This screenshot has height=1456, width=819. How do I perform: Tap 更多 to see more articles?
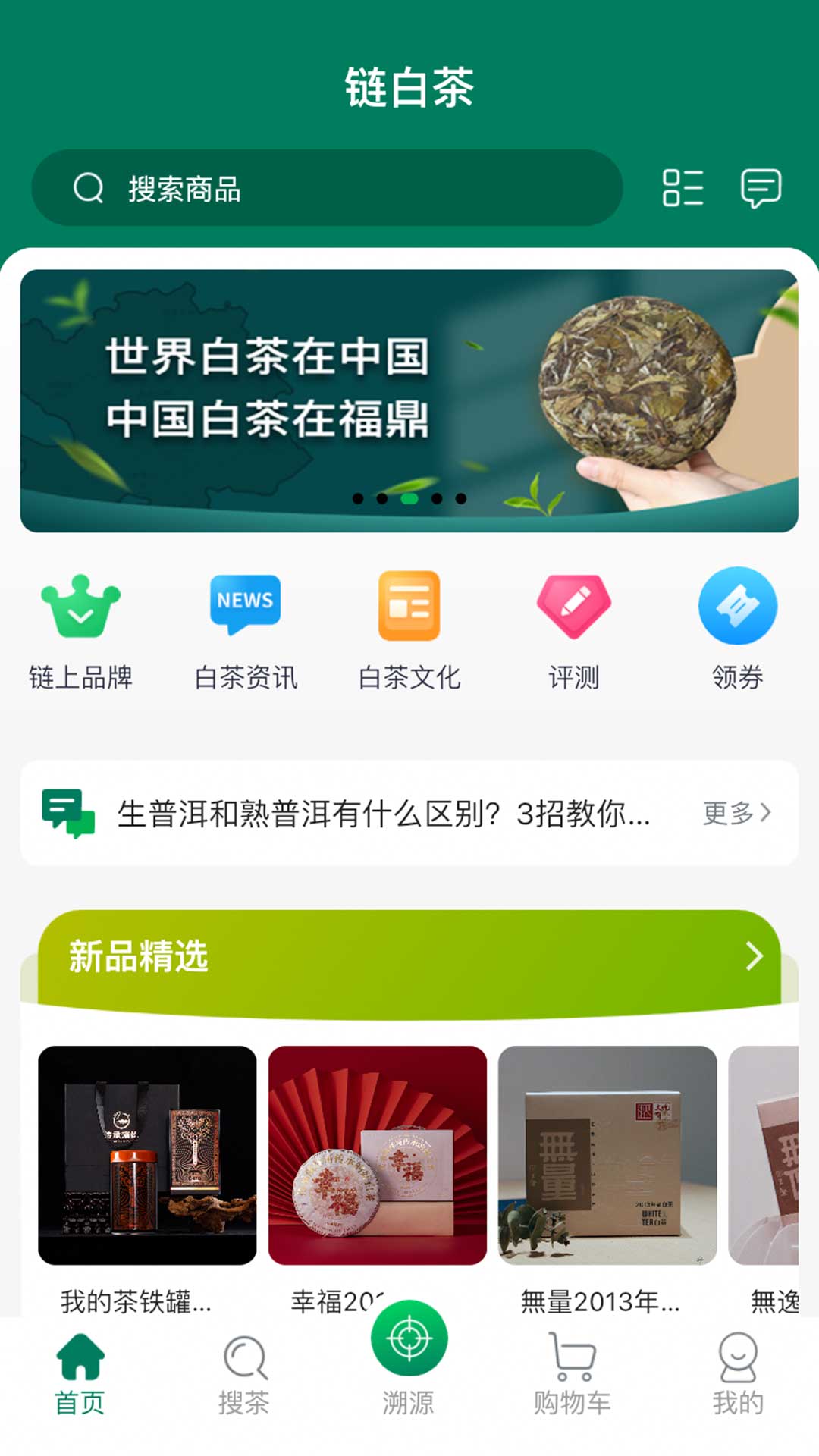(736, 813)
